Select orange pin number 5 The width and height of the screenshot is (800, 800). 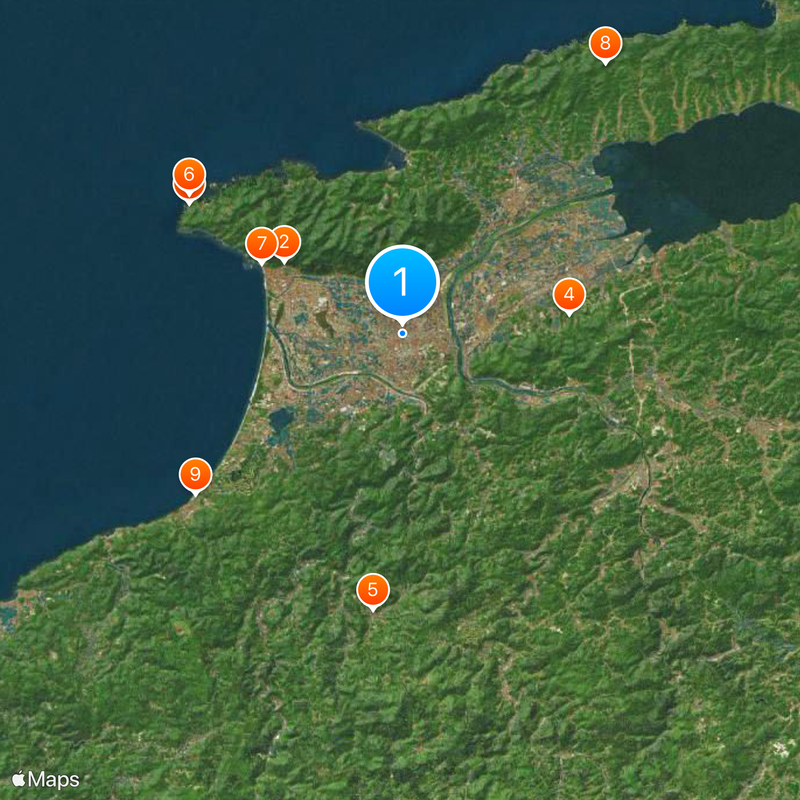click(x=372, y=589)
